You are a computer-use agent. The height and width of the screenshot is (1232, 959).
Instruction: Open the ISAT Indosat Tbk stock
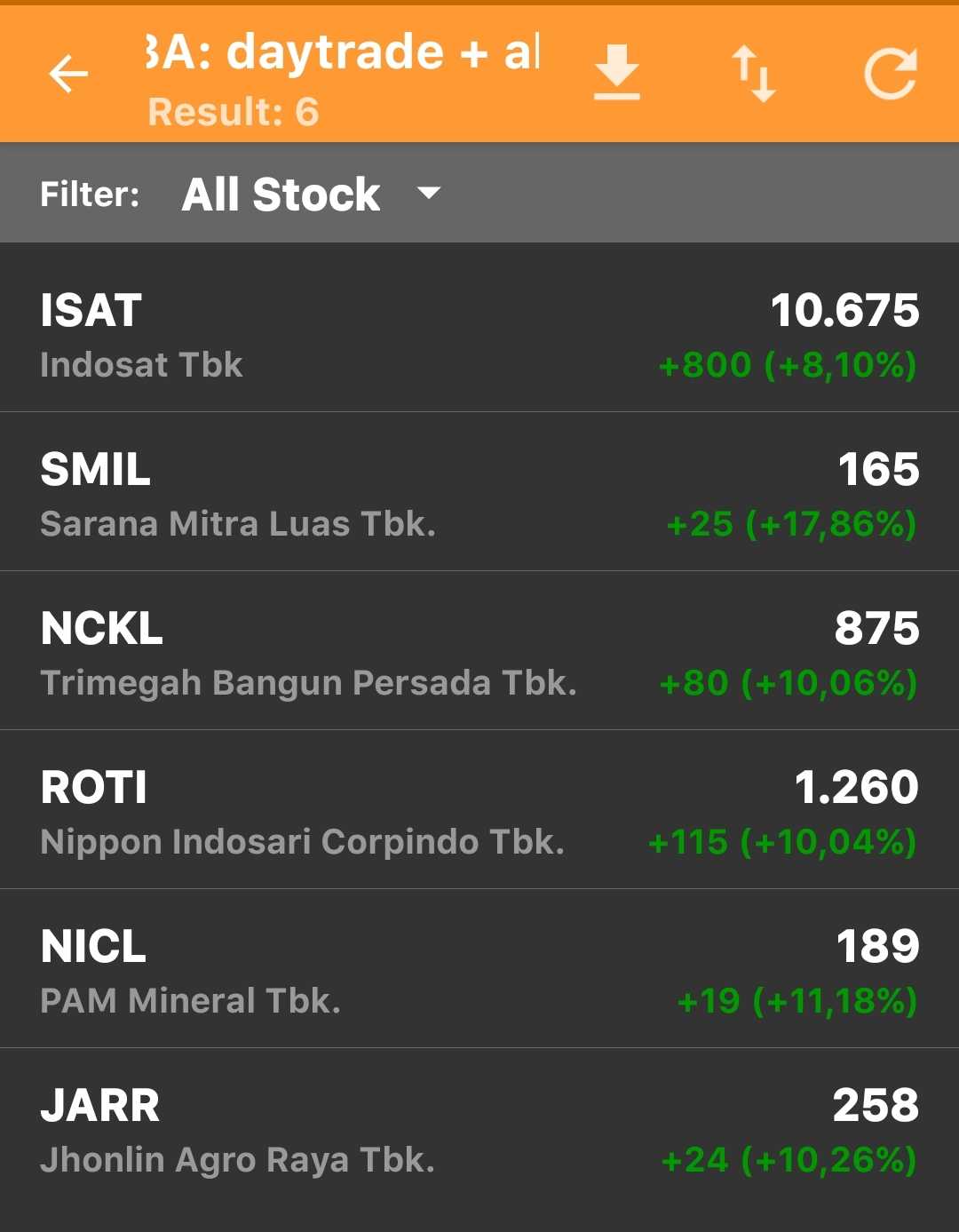click(x=479, y=336)
